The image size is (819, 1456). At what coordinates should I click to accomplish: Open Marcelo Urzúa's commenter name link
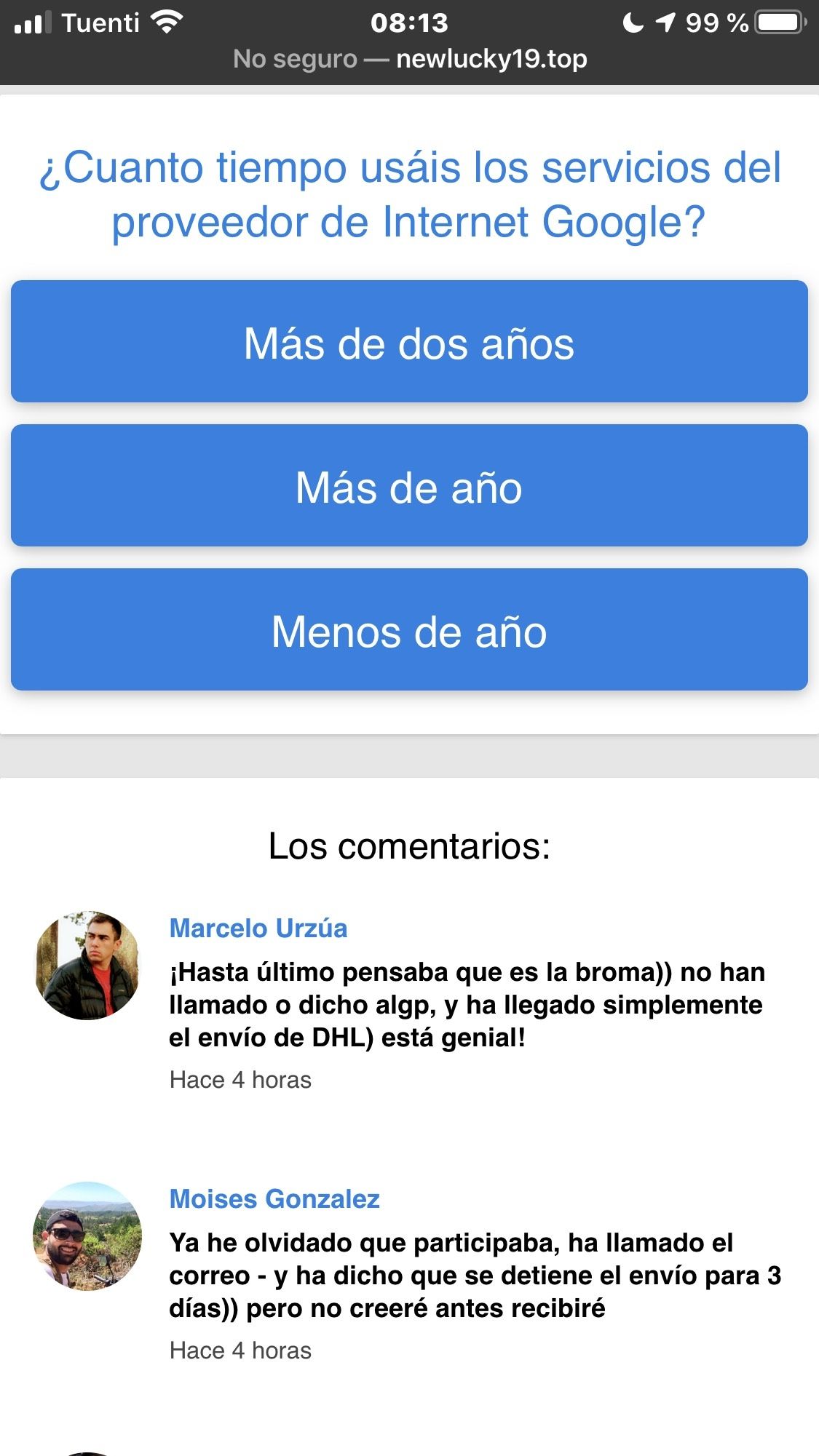(x=258, y=928)
